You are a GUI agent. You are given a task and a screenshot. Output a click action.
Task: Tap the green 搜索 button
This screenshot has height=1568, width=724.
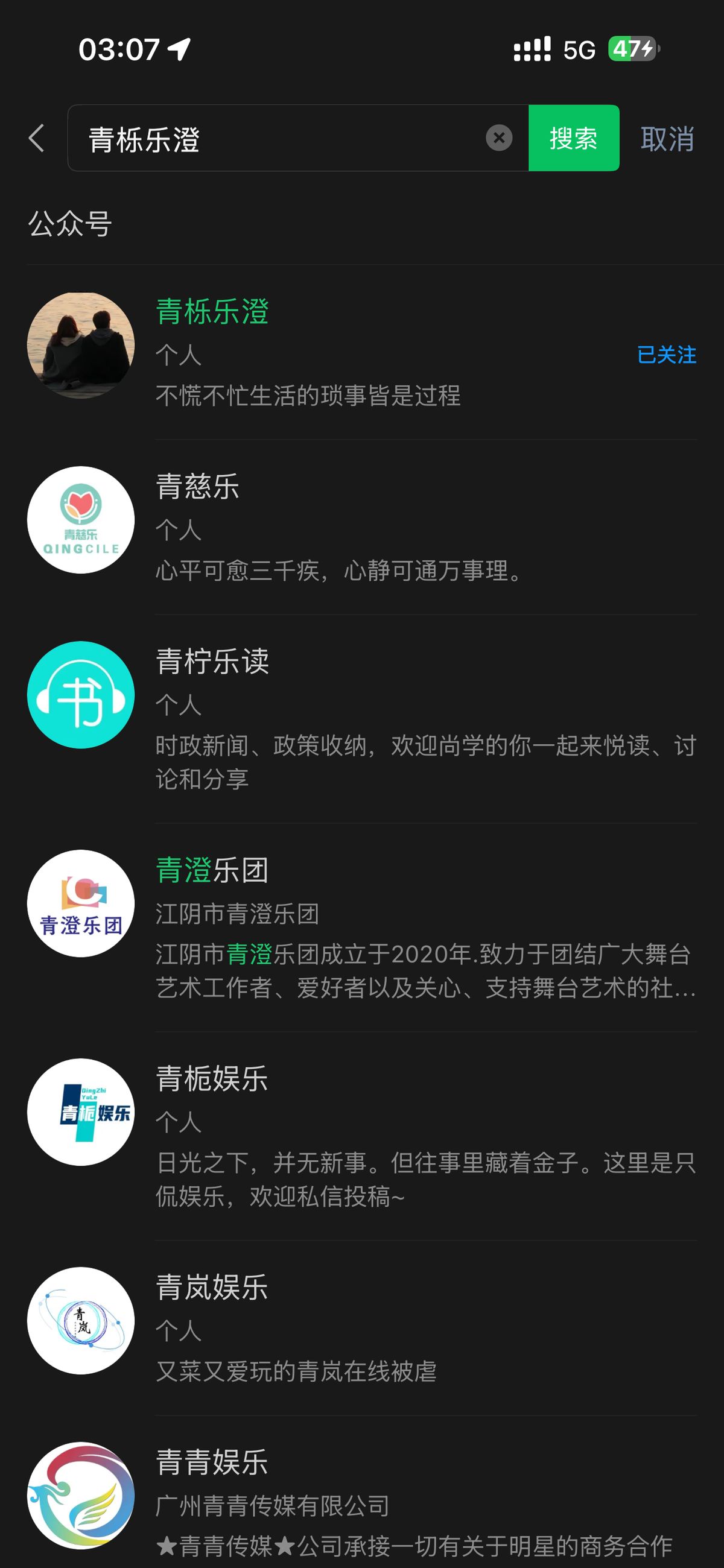click(x=574, y=138)
